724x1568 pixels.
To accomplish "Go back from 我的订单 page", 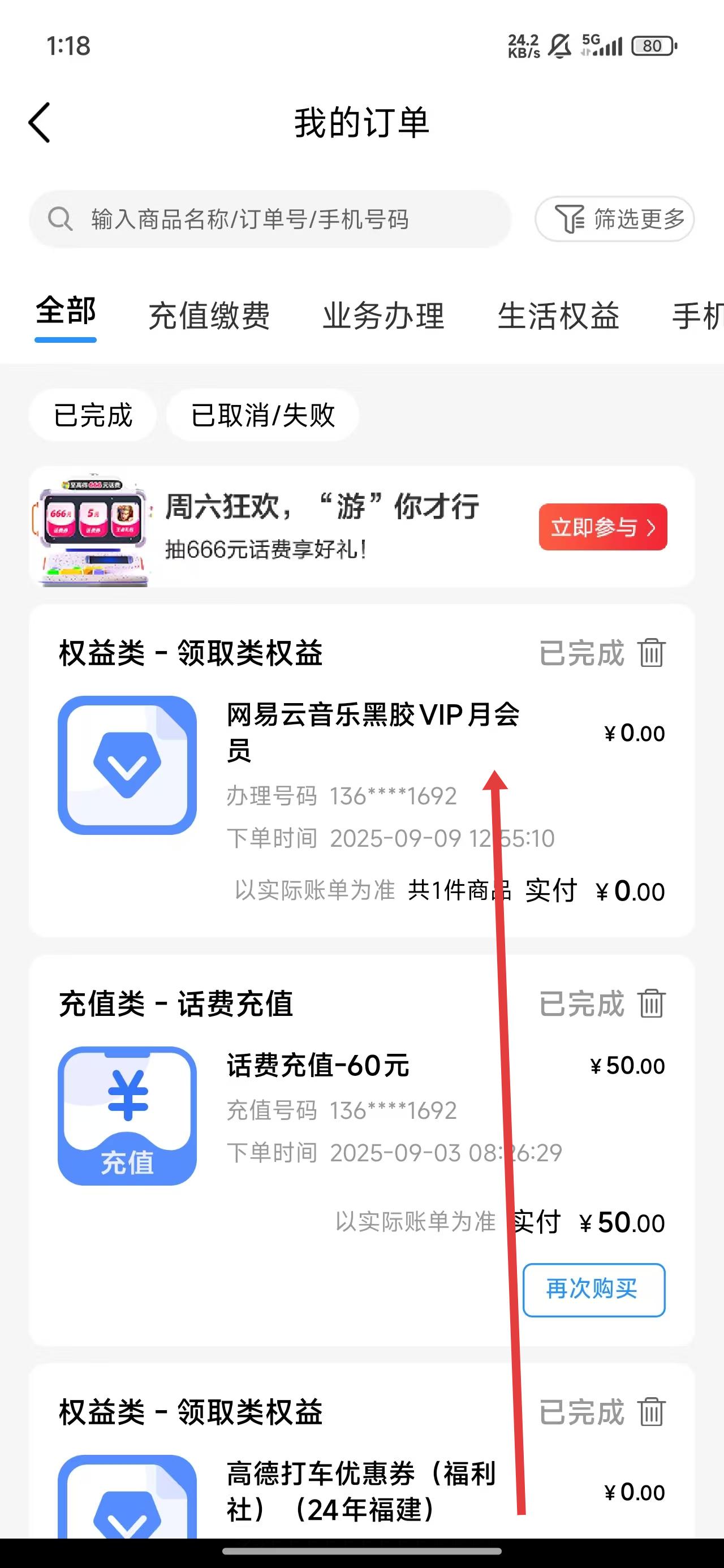I will [x=40, y=123].
